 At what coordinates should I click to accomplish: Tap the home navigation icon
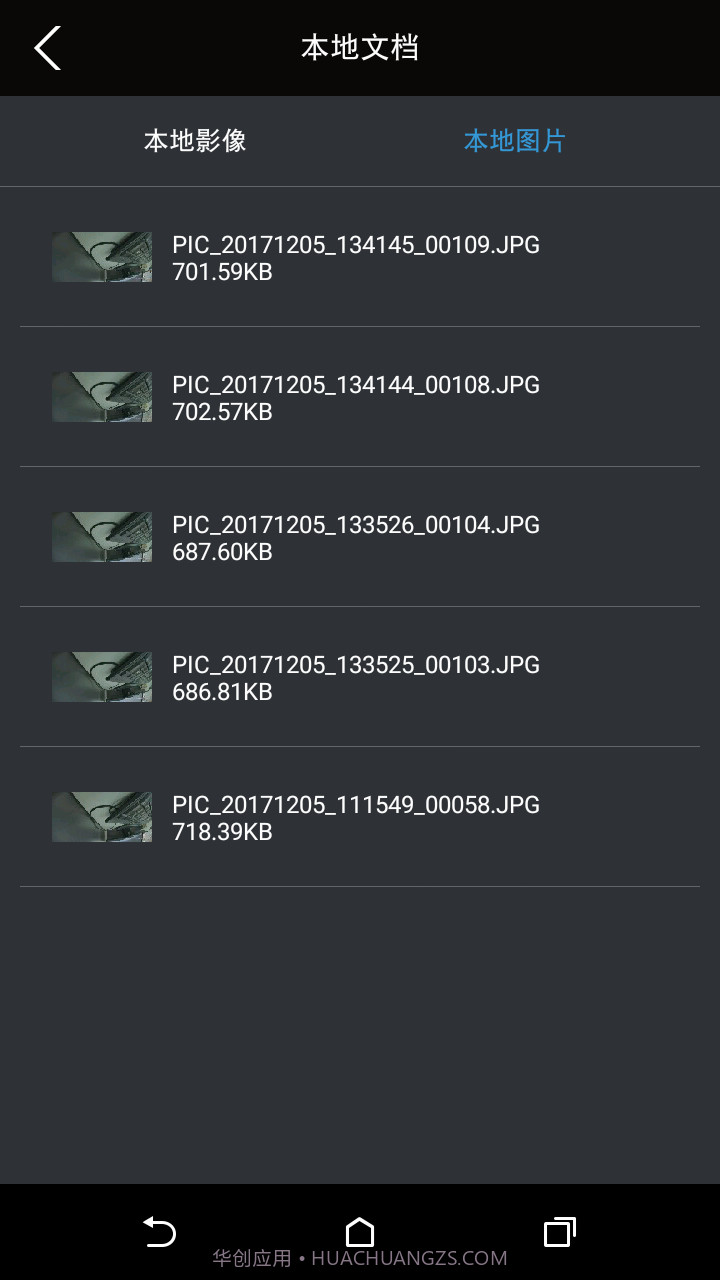click(359, 1233)
